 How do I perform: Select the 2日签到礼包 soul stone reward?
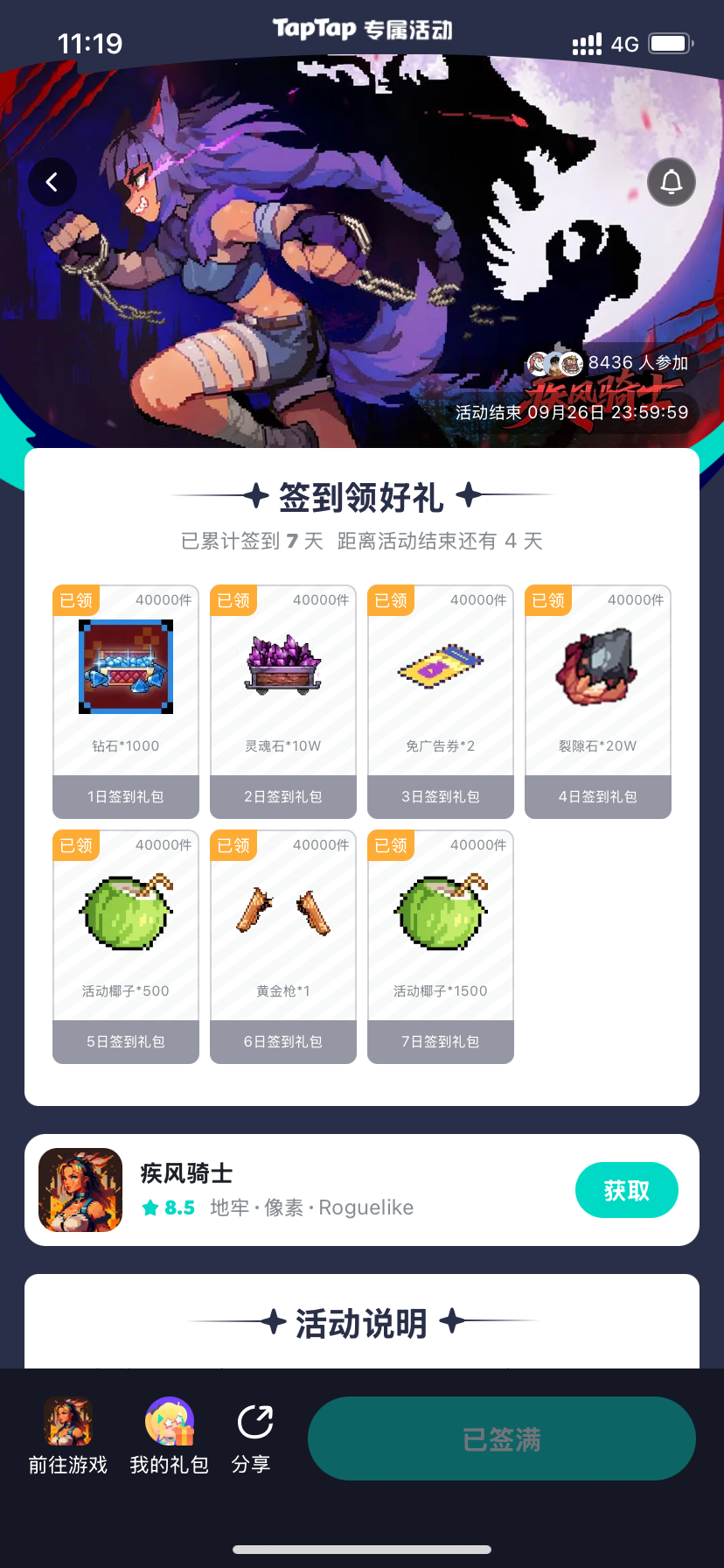(x=282, y=700)
